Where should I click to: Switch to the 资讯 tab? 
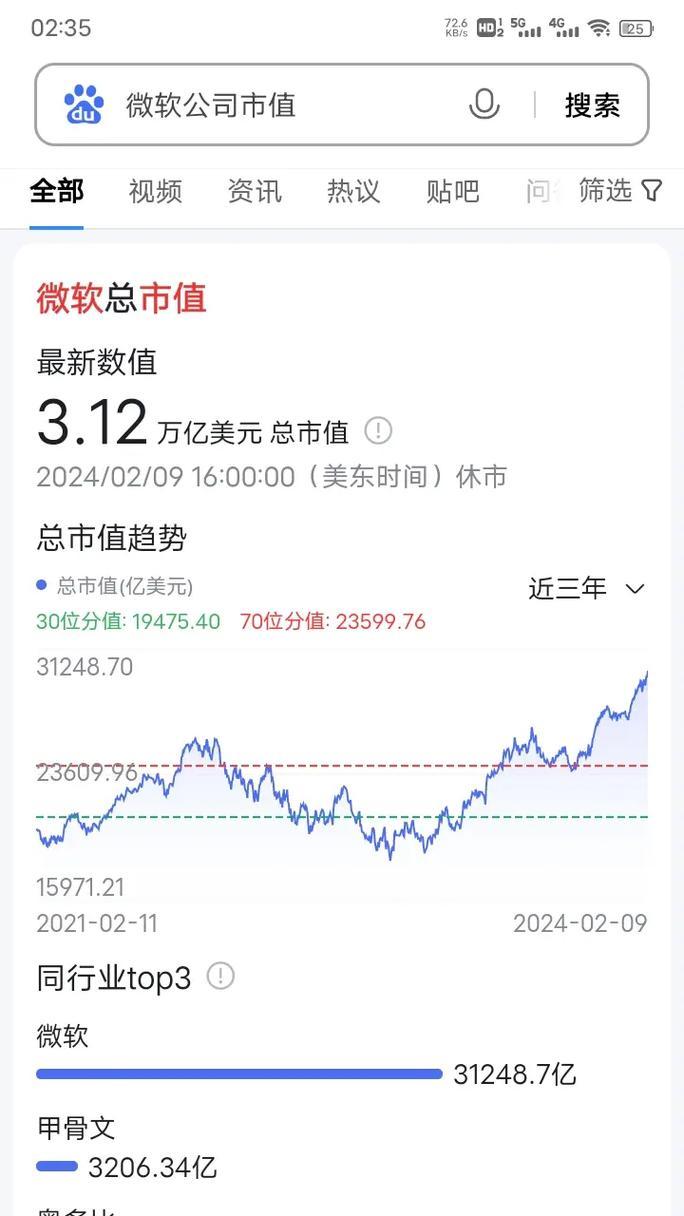click(254, 190)
